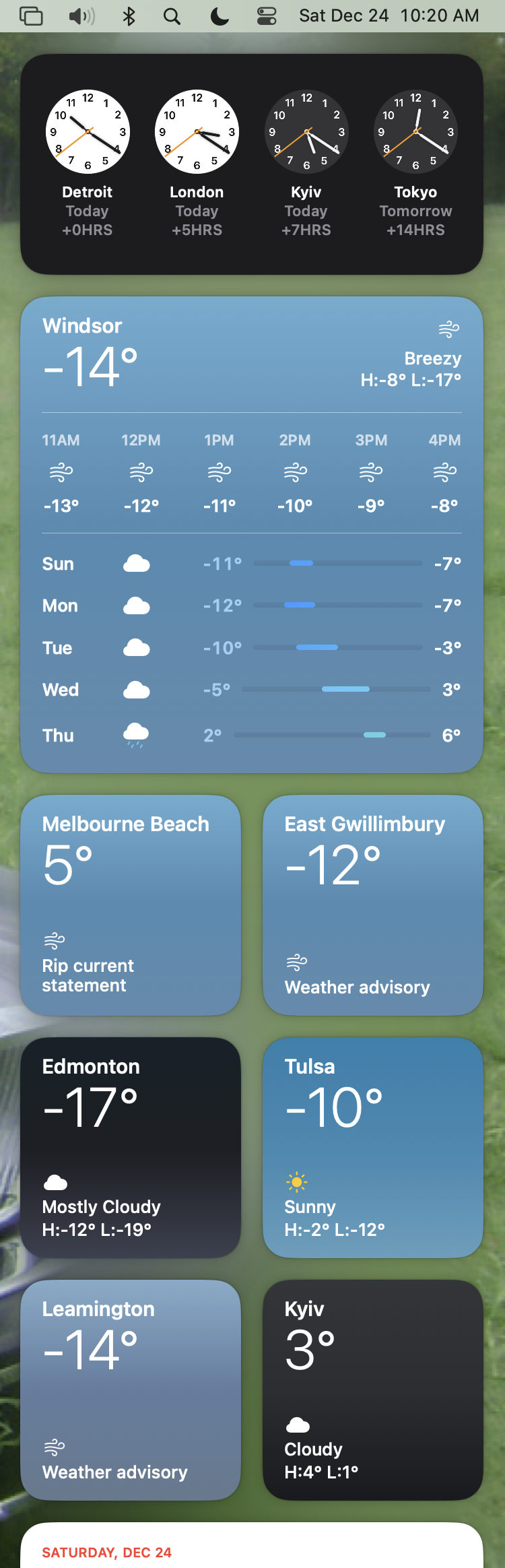Open East Gwillimbury weather widget
The height and width of the screenshot is (1568, 505).
coord(373,905)
